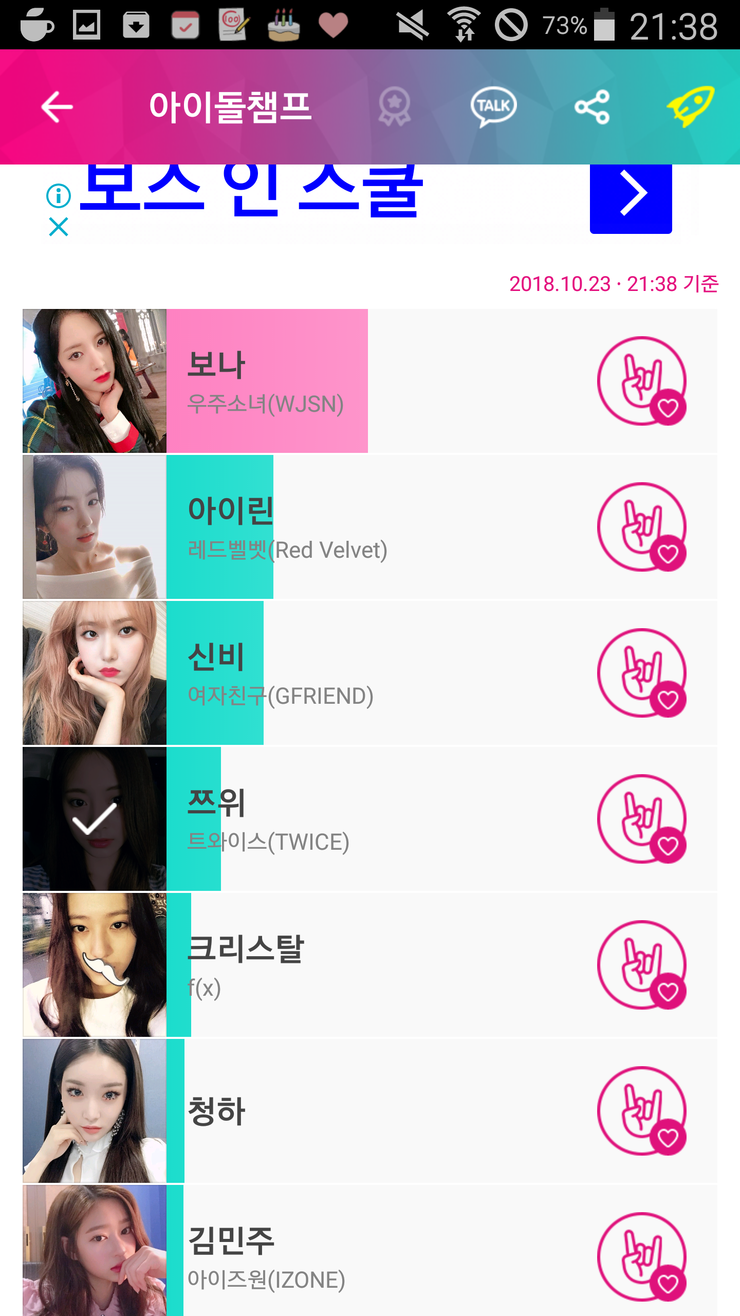Viewport: 740px width, 1316px height.
Task: Open the 크리스탈 f(x) row
Action: [400, 965]
